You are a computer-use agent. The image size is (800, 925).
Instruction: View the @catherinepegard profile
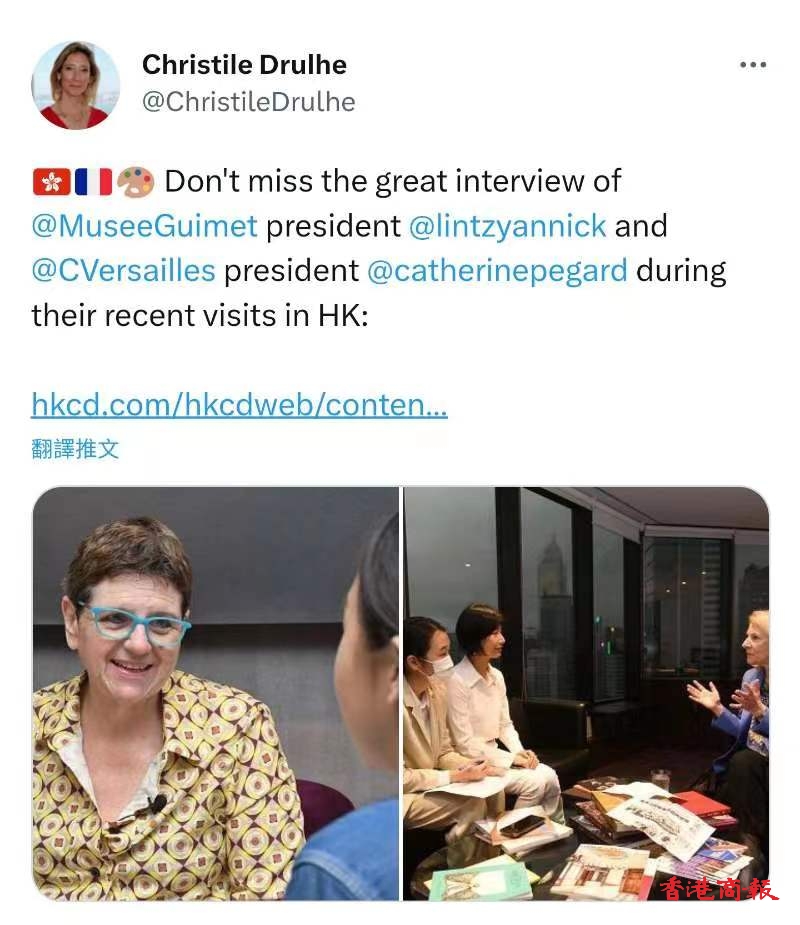pyautogui.click(x=497, y=271)
